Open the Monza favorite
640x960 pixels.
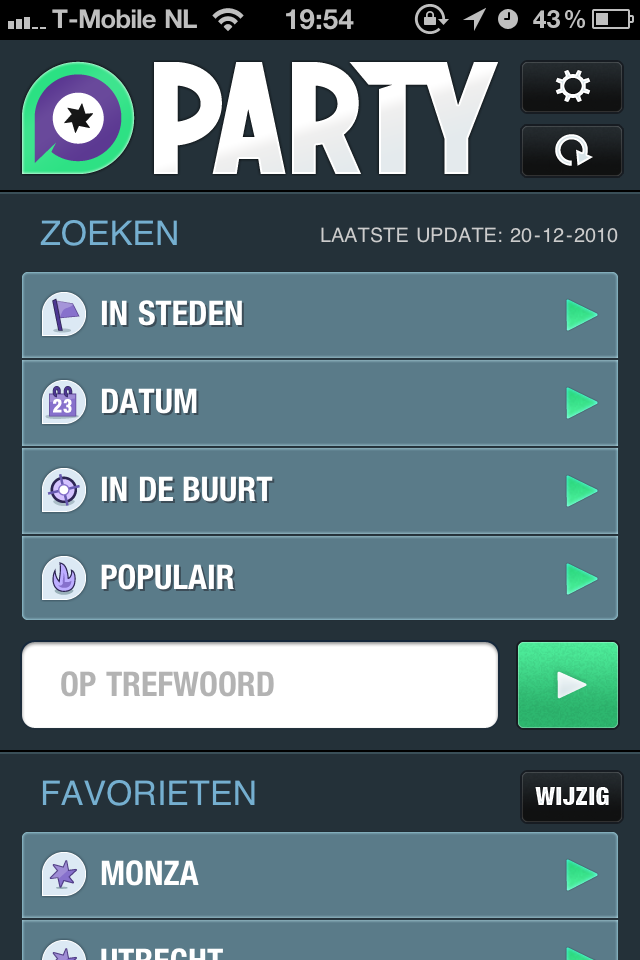tap(320, 875)
